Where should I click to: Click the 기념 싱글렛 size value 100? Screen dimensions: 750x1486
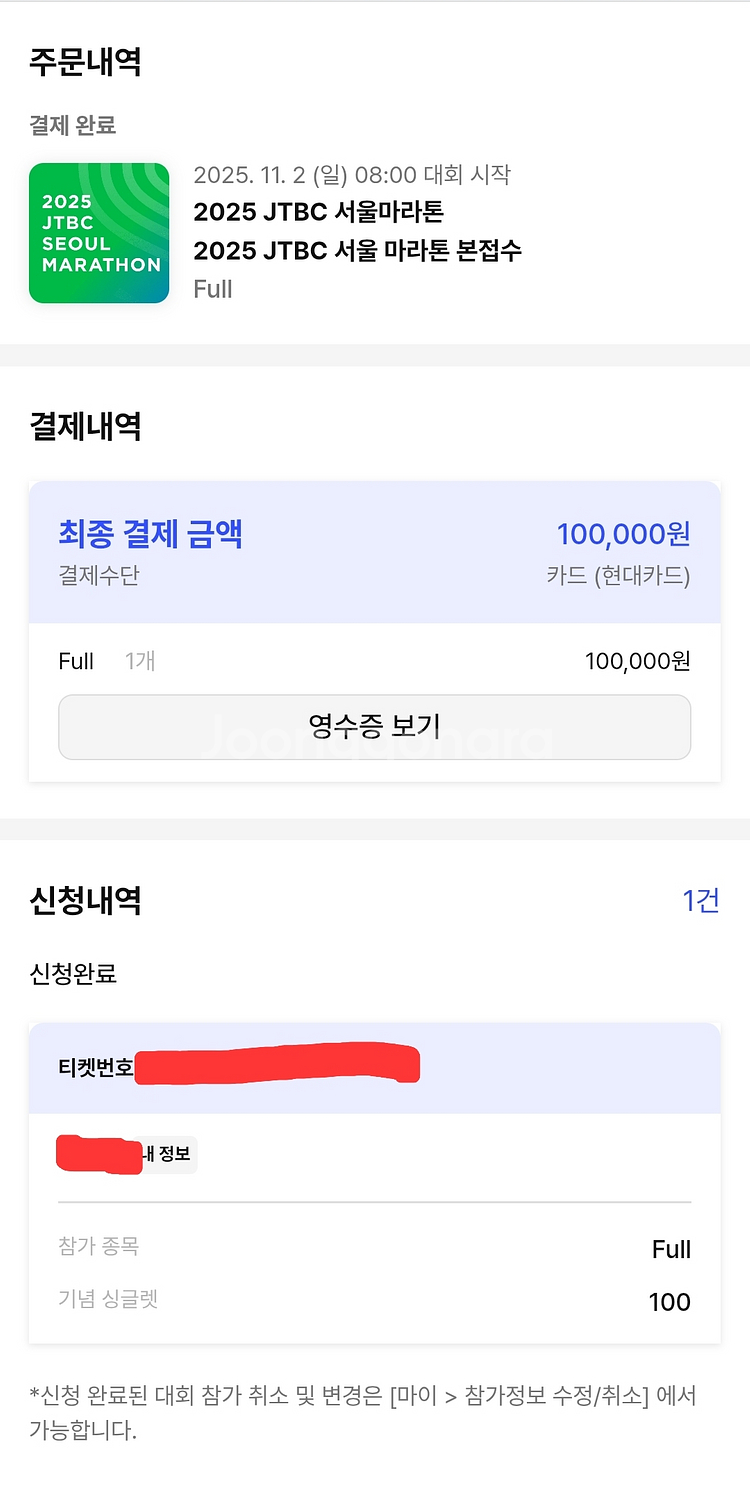(x=670, y=1302)
